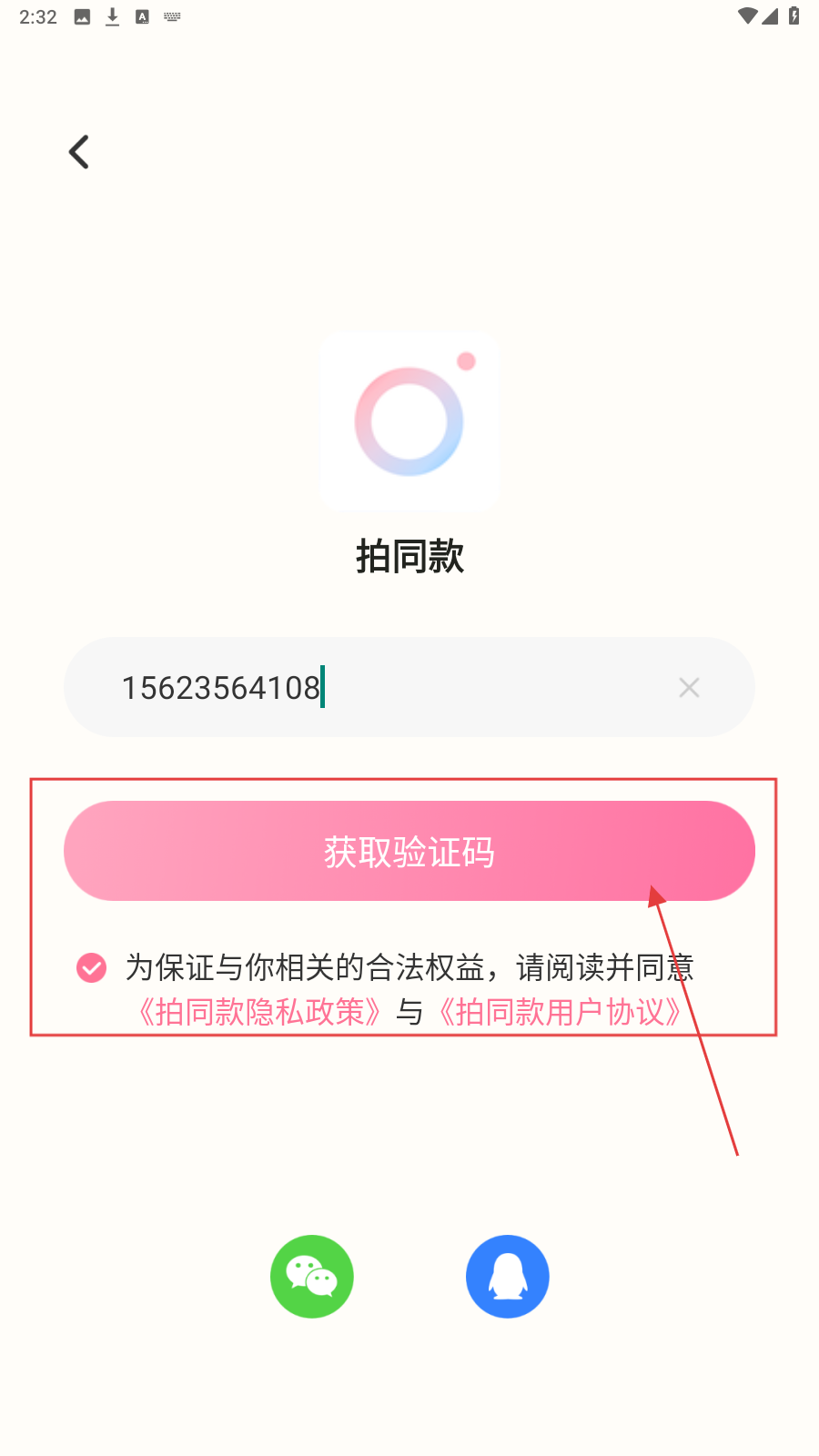
Task: Go back with the top-left arrow
Action: click(x=79, y=152)
